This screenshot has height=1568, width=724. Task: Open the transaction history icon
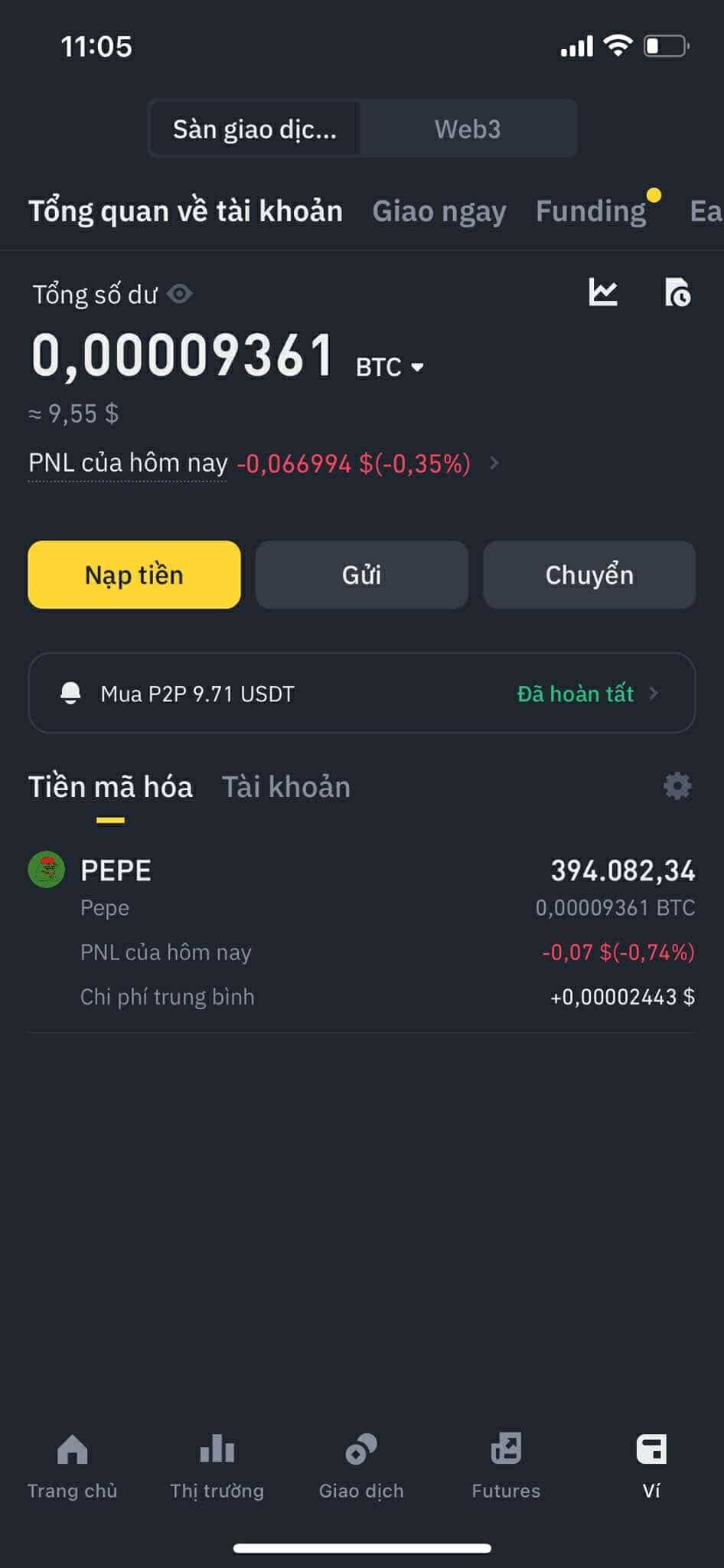[677, 292]
